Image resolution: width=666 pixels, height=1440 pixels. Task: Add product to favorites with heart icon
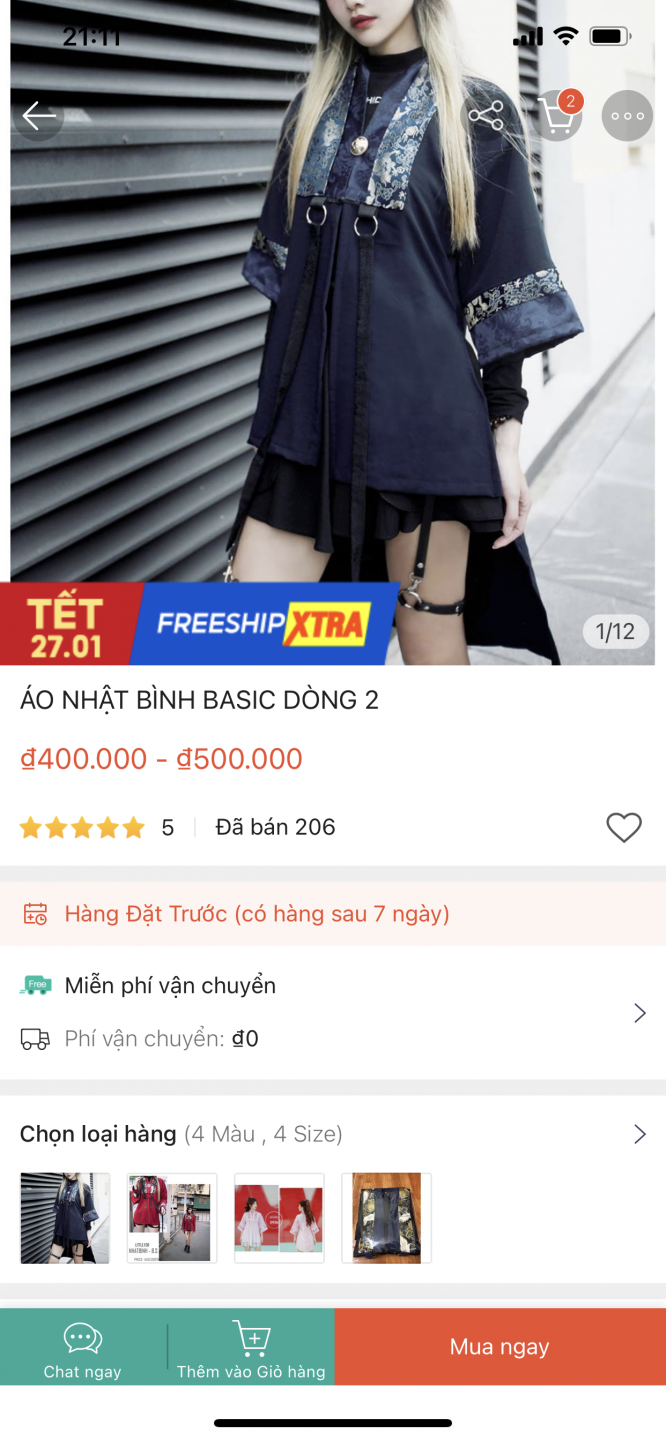click(624, 827)
